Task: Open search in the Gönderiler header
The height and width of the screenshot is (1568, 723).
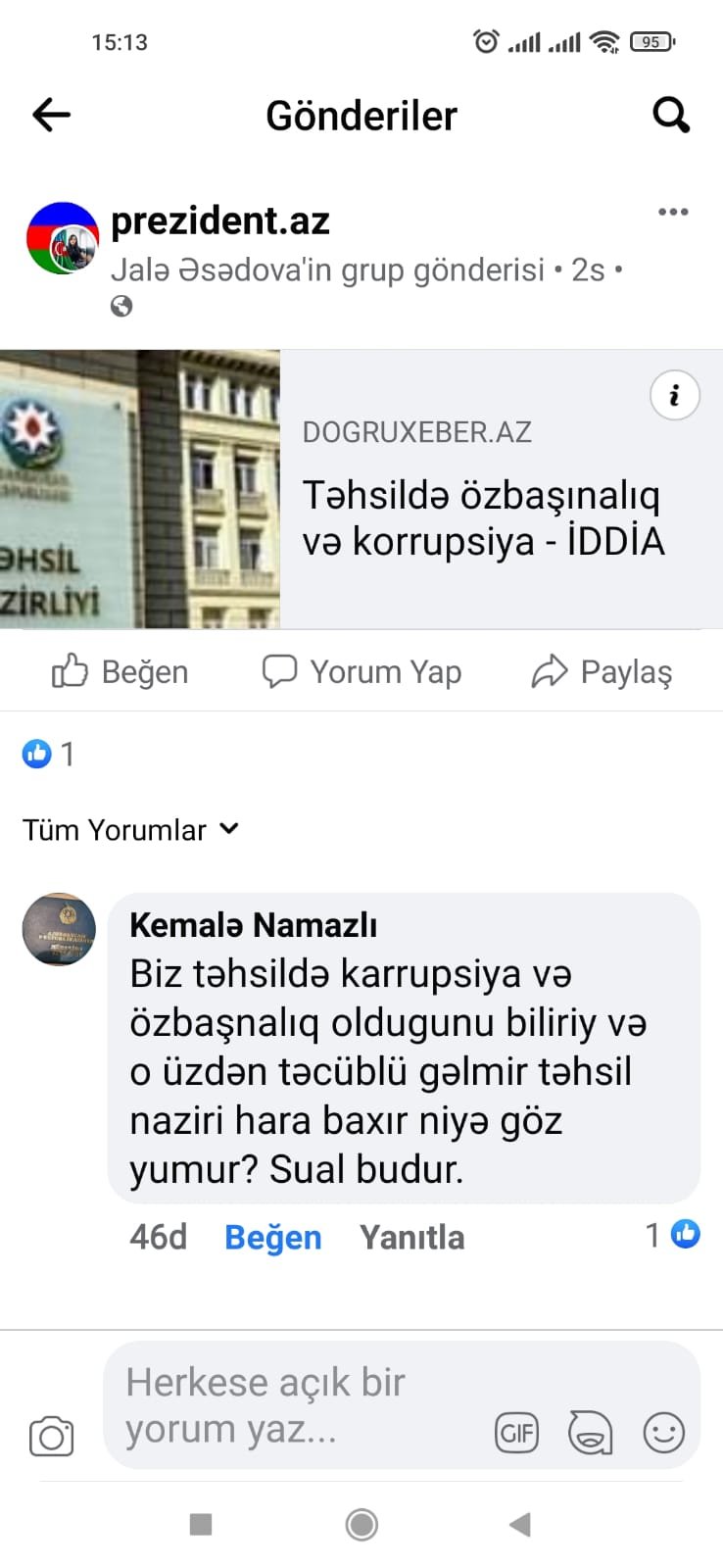Action: tap(671, 116)
